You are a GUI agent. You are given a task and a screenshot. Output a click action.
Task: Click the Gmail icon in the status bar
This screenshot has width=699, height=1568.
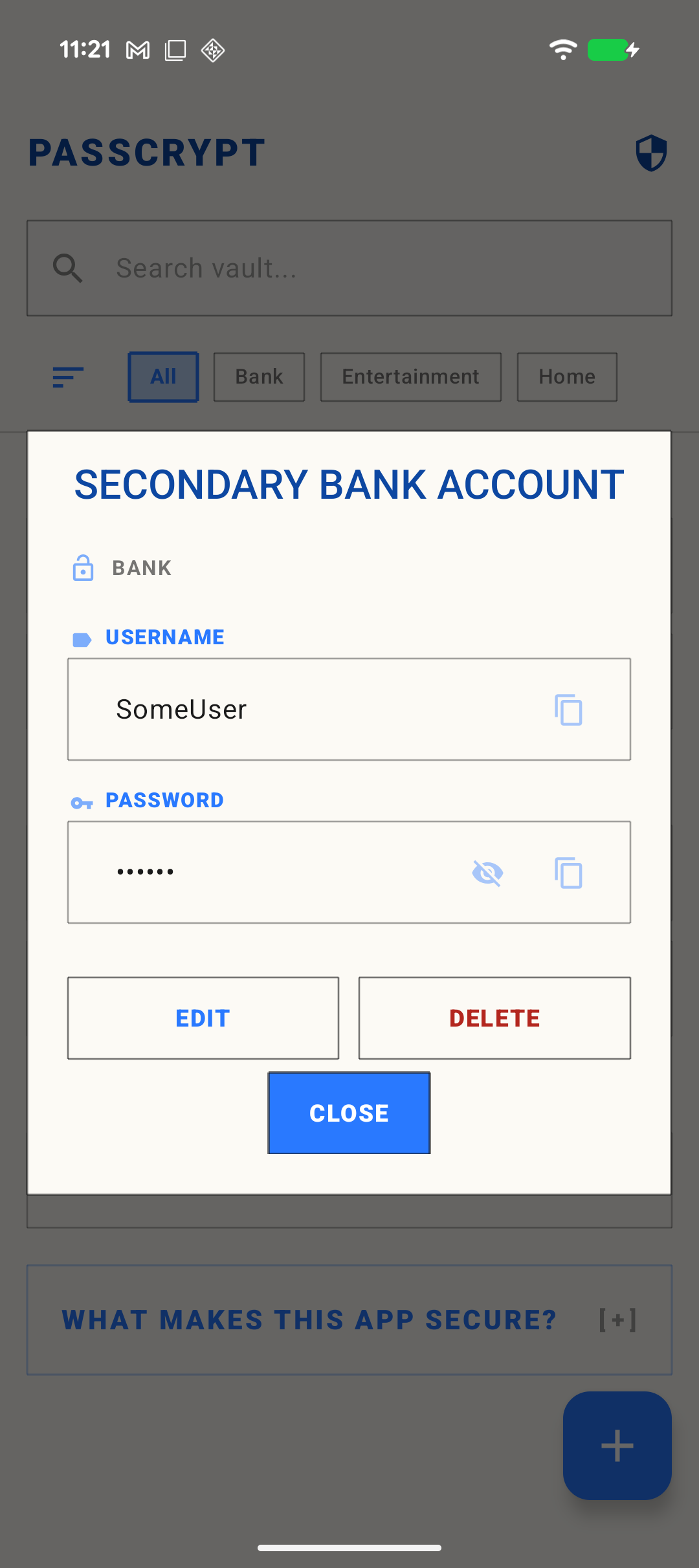[x=137, y=49]
